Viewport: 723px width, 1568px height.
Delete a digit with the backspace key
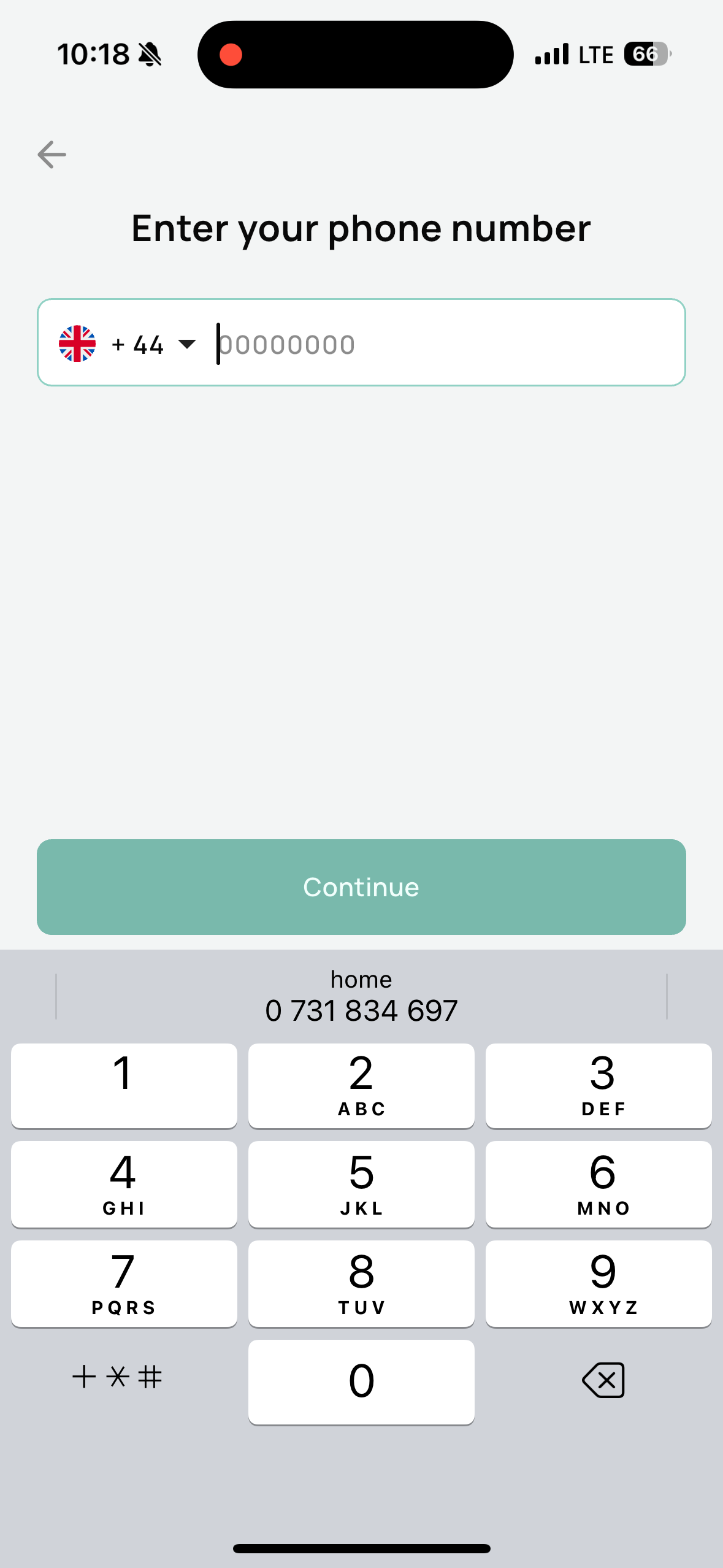point(603,1380)
